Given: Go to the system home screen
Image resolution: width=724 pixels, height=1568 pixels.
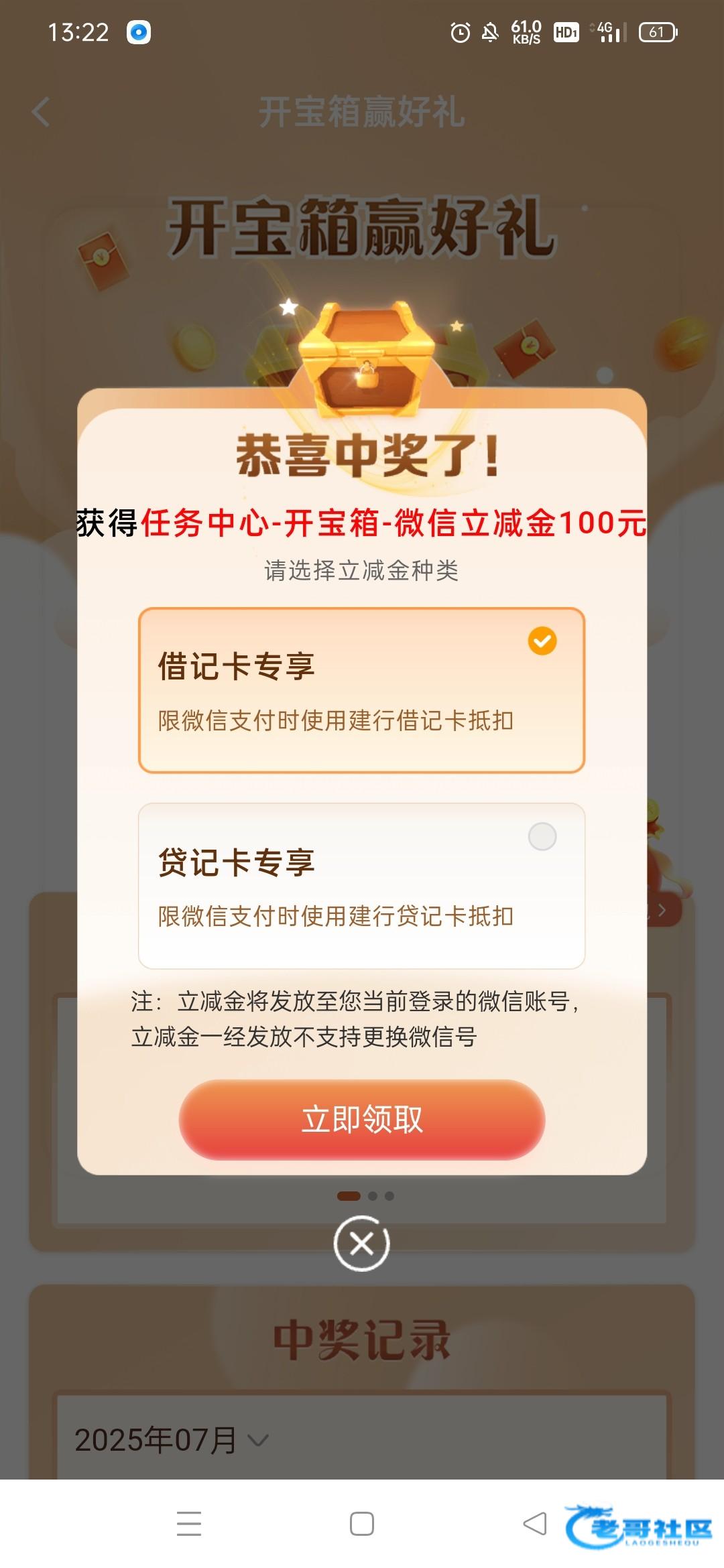Looking at the screenshot, I should pos(361,1523).
